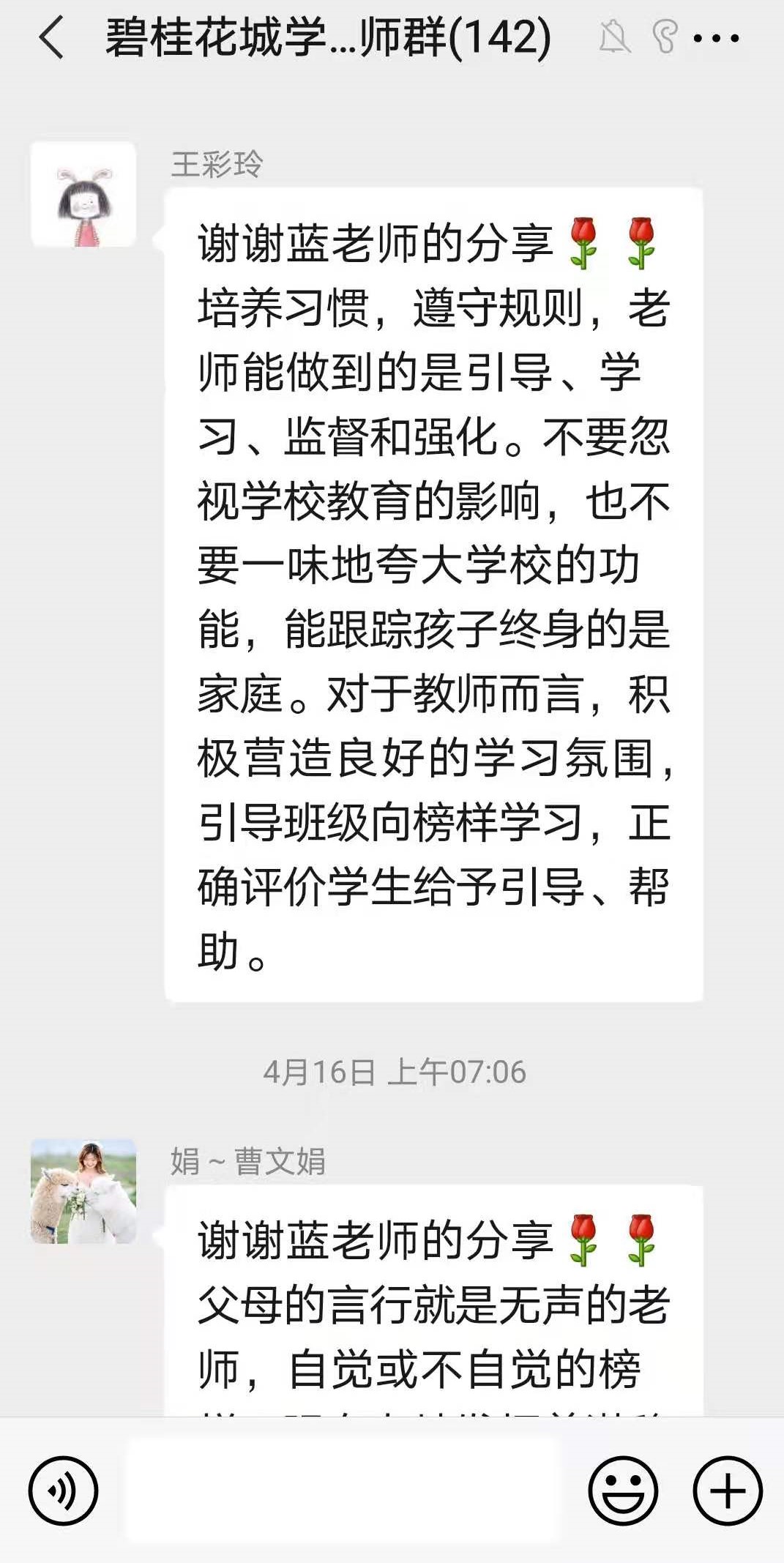Open the emoji sticker panel

point(623,1491)
